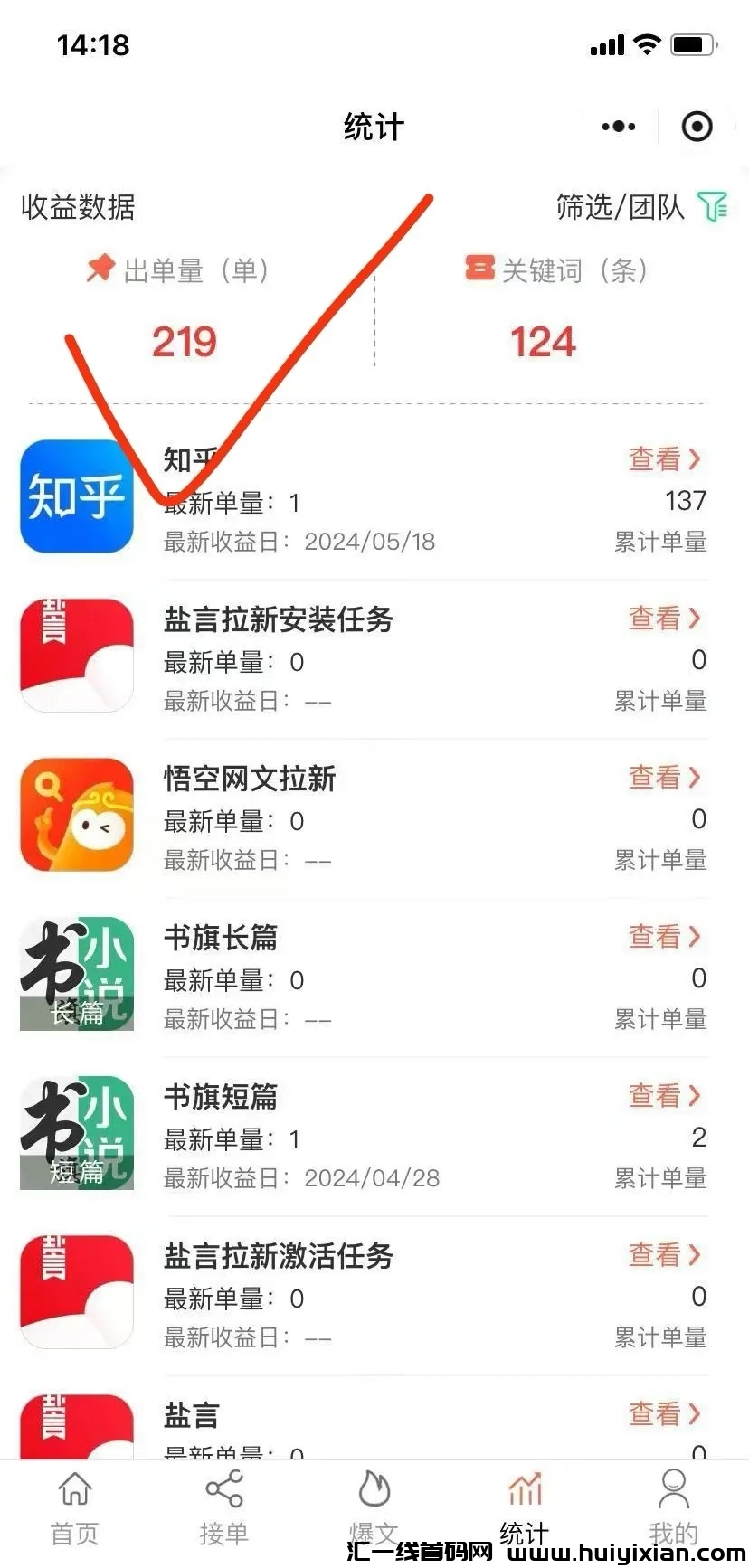
Task: Select the 盐言拉新安装任务 app icon
Action: click(x=76, y=655)
